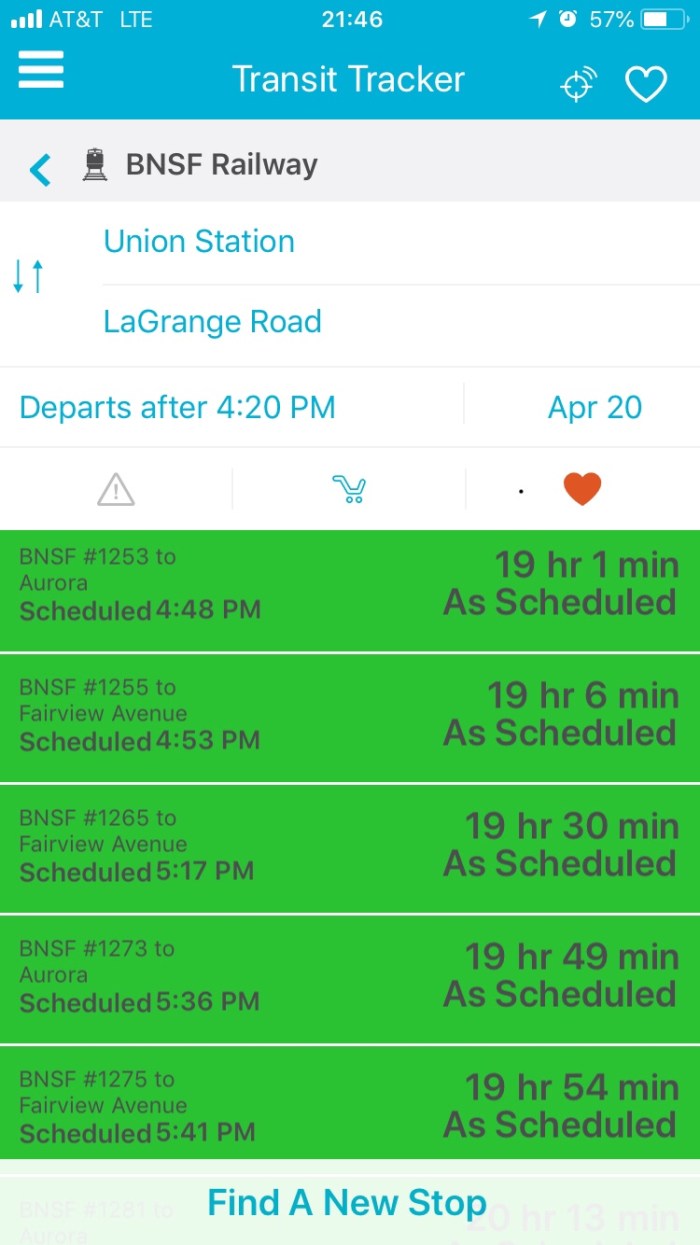Open favorites heart in the header
The height and width of the screenshot is (1245, 700).
pos(646,85)
